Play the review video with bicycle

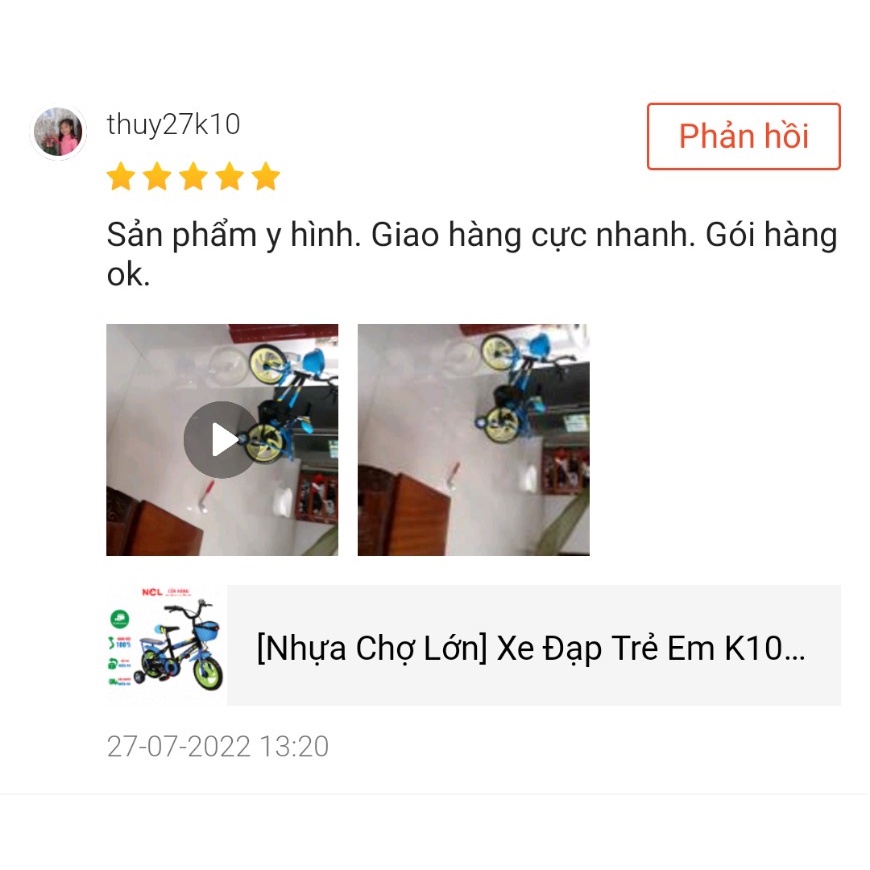(x=222, y=441)
